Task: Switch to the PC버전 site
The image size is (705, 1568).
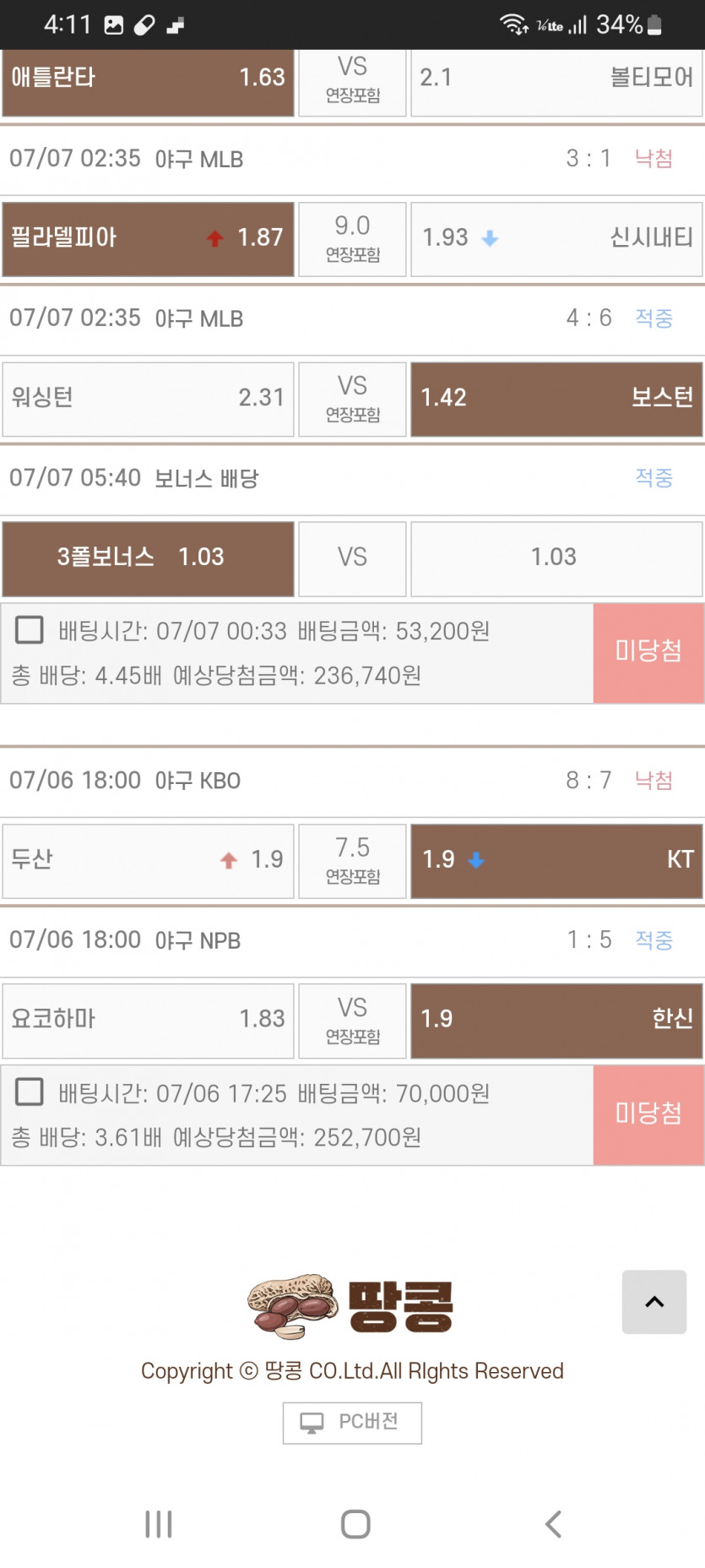Action: click(x=352, y=1423)
